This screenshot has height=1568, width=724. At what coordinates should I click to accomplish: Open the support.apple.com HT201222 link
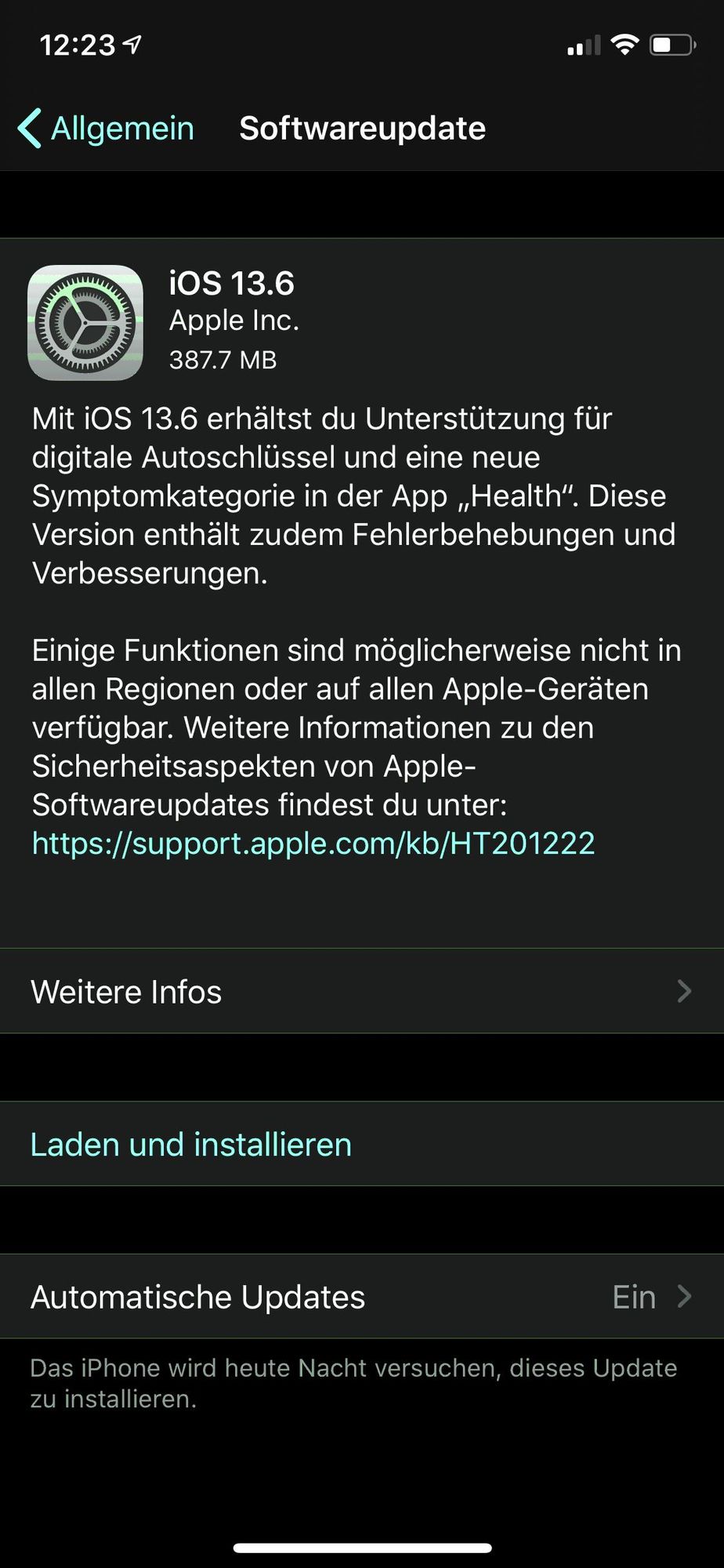tap(313, 844)
